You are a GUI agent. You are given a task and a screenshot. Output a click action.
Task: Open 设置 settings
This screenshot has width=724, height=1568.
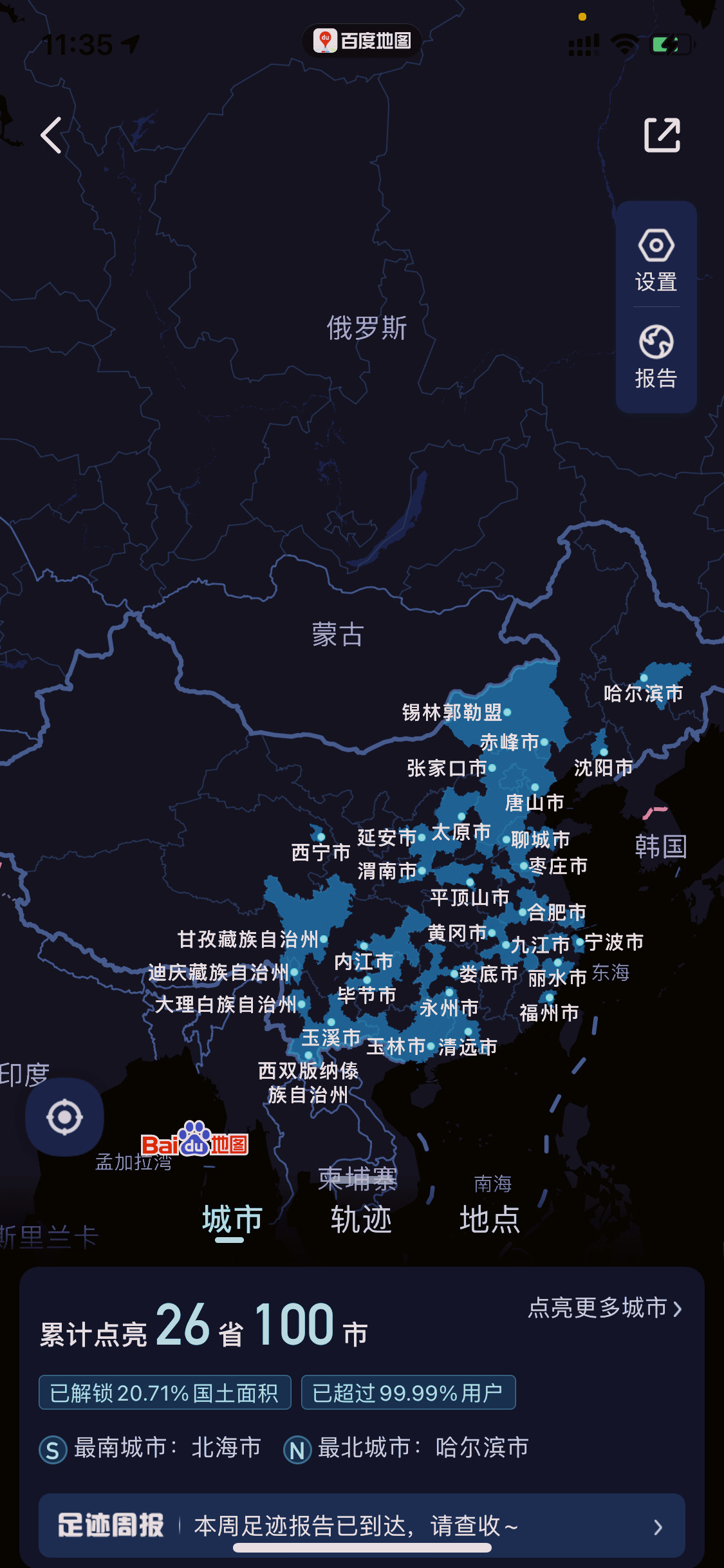pyautogui.click(x=656, y=260)
